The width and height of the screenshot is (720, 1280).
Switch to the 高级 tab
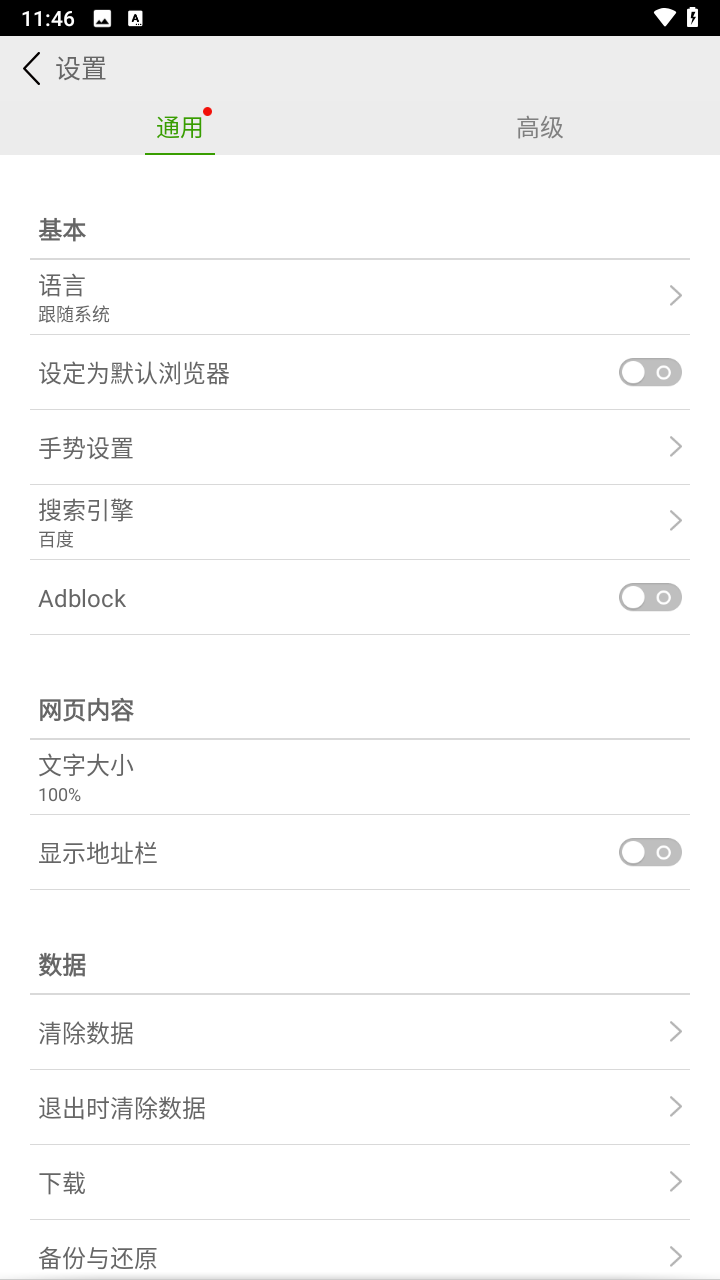540,127
